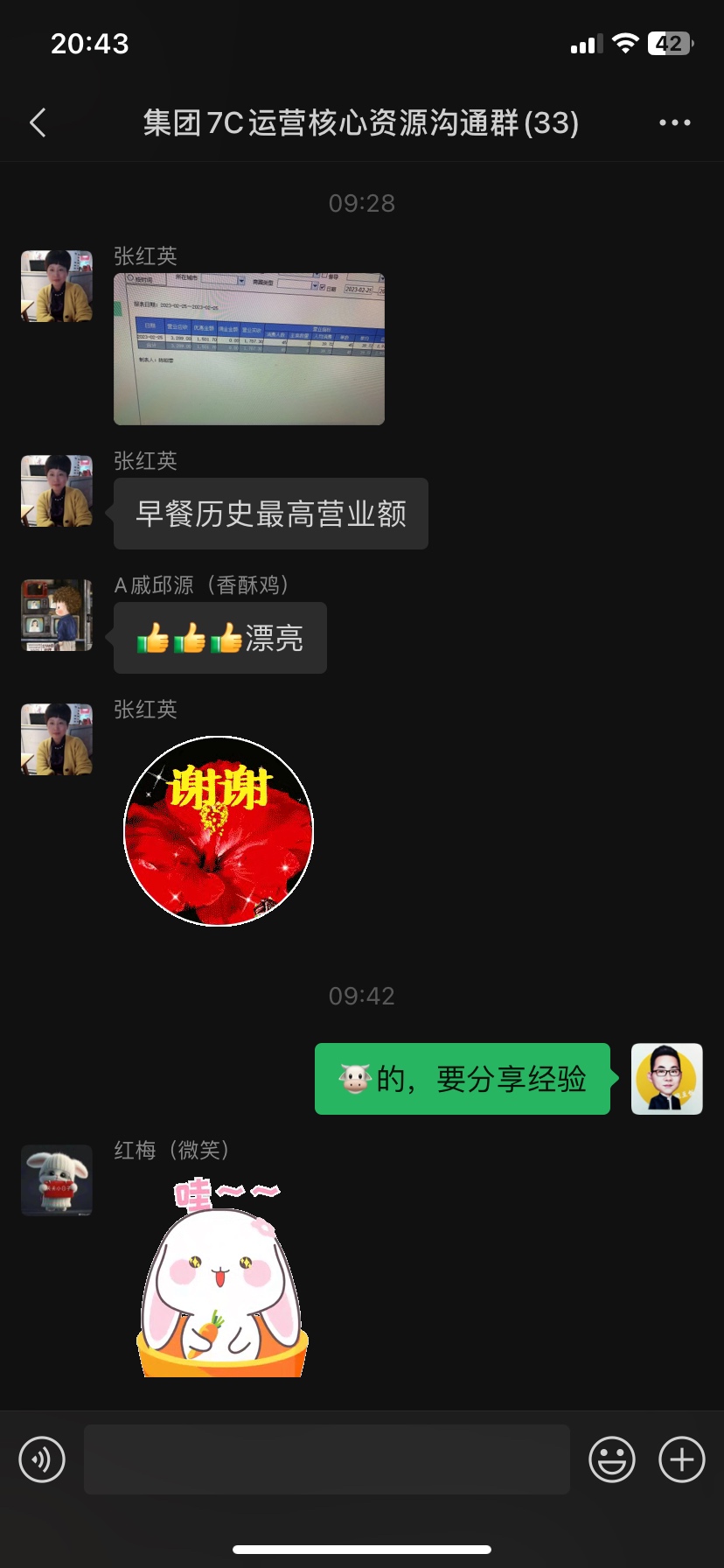724x1568 pixels.
Task: Switch to voice message input
Action: point(42,1459)
